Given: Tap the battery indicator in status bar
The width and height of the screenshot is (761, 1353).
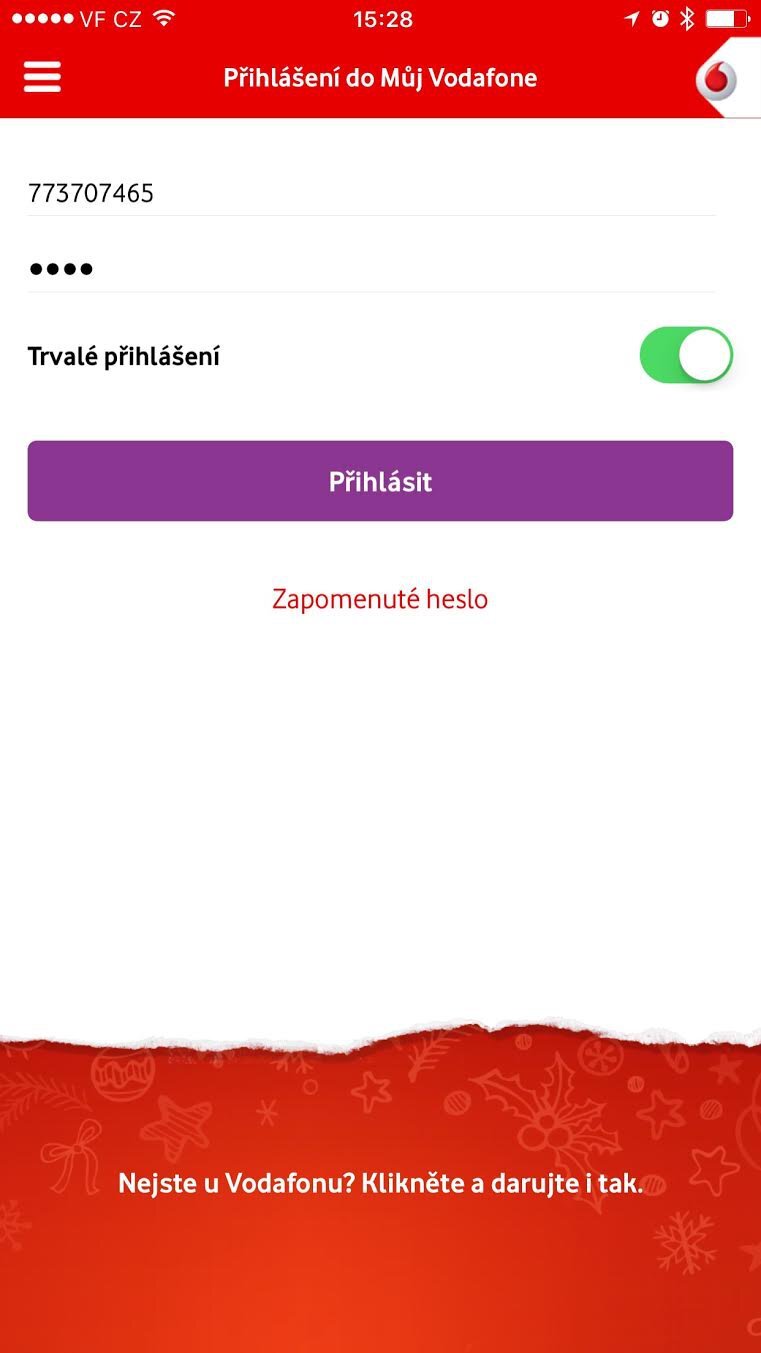Looking at the screenshot, I should click(x=725, y=16).
